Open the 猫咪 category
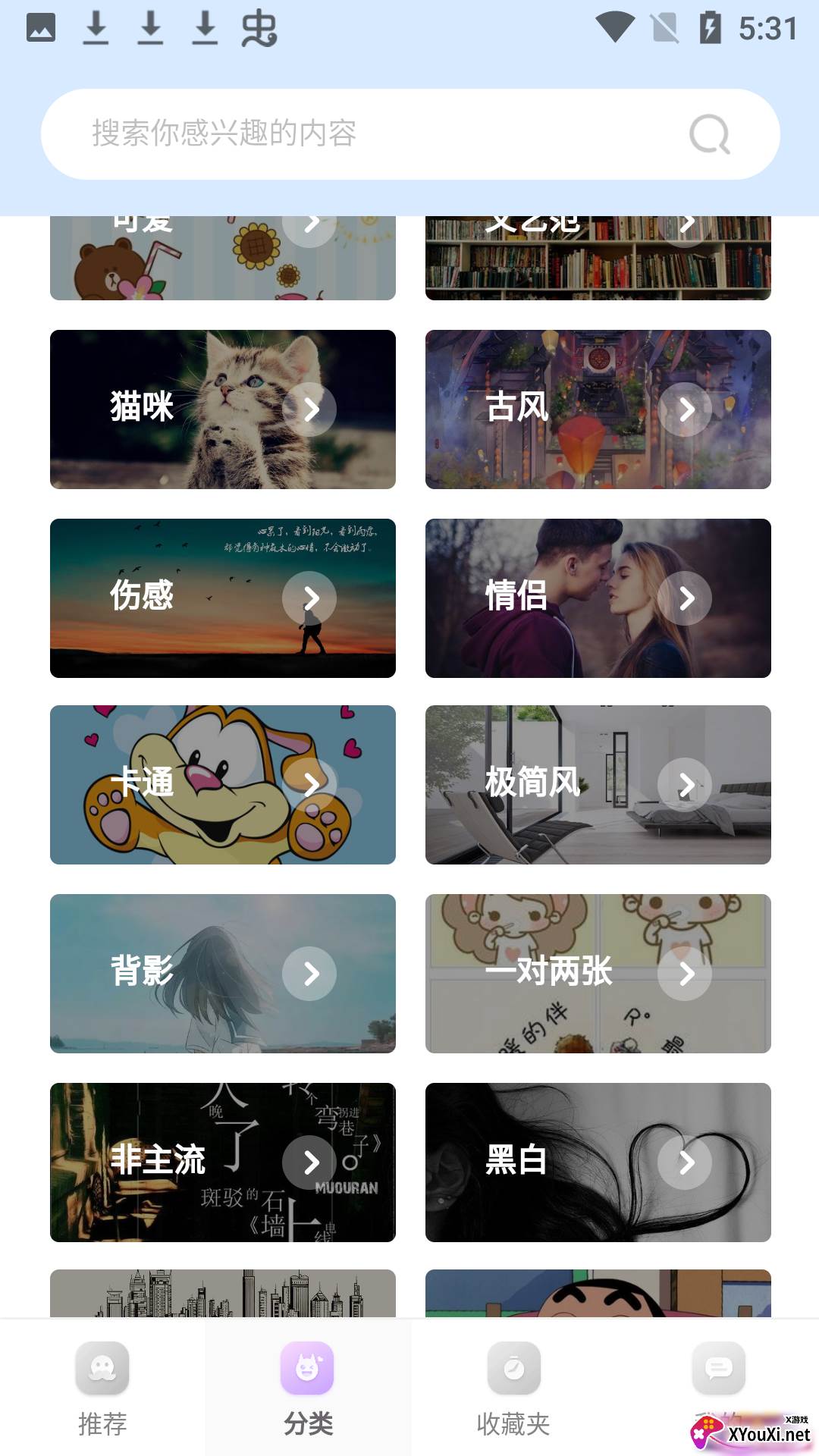 222,409
